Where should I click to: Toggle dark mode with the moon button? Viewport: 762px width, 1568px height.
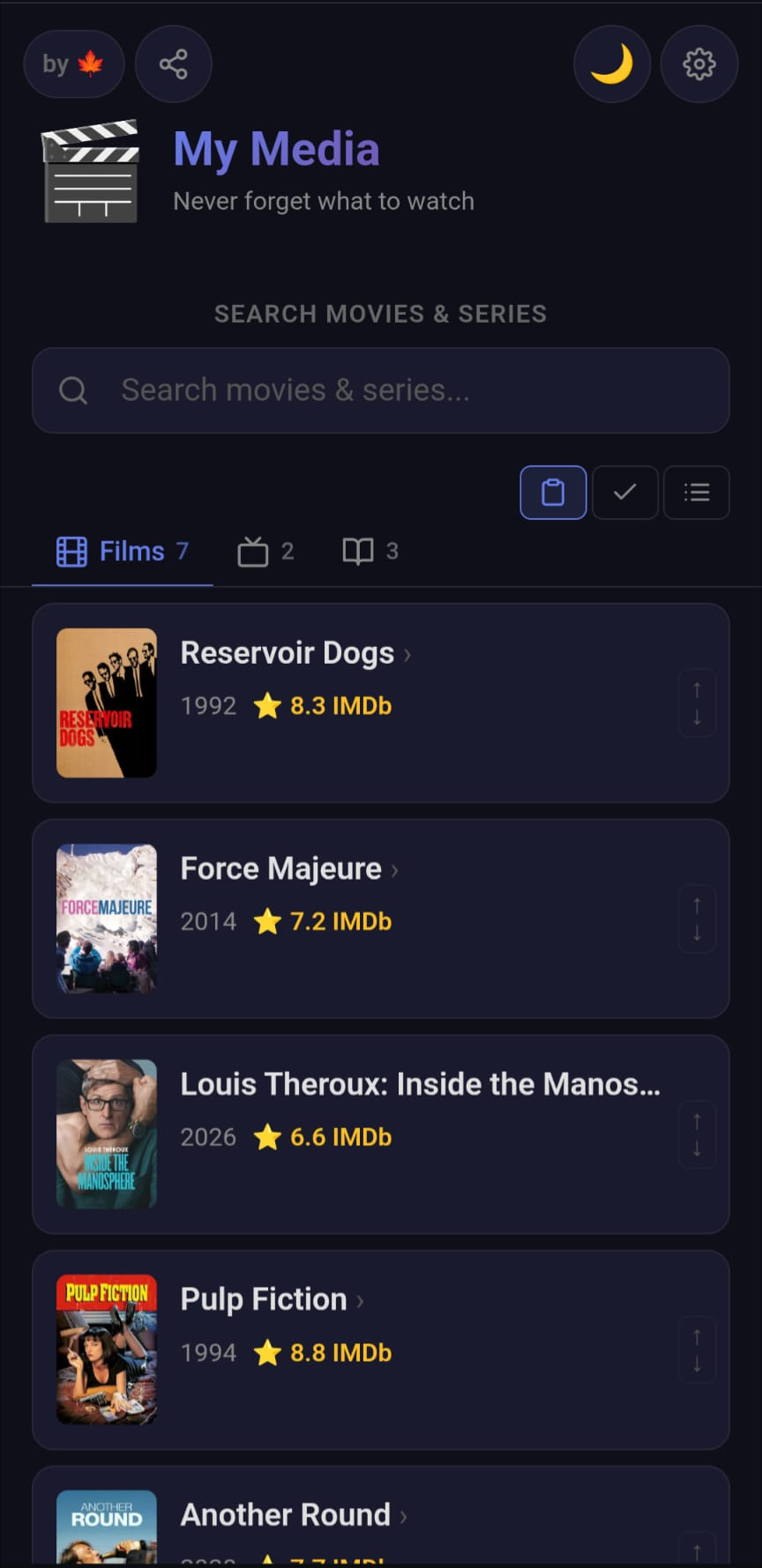(612, 63)
